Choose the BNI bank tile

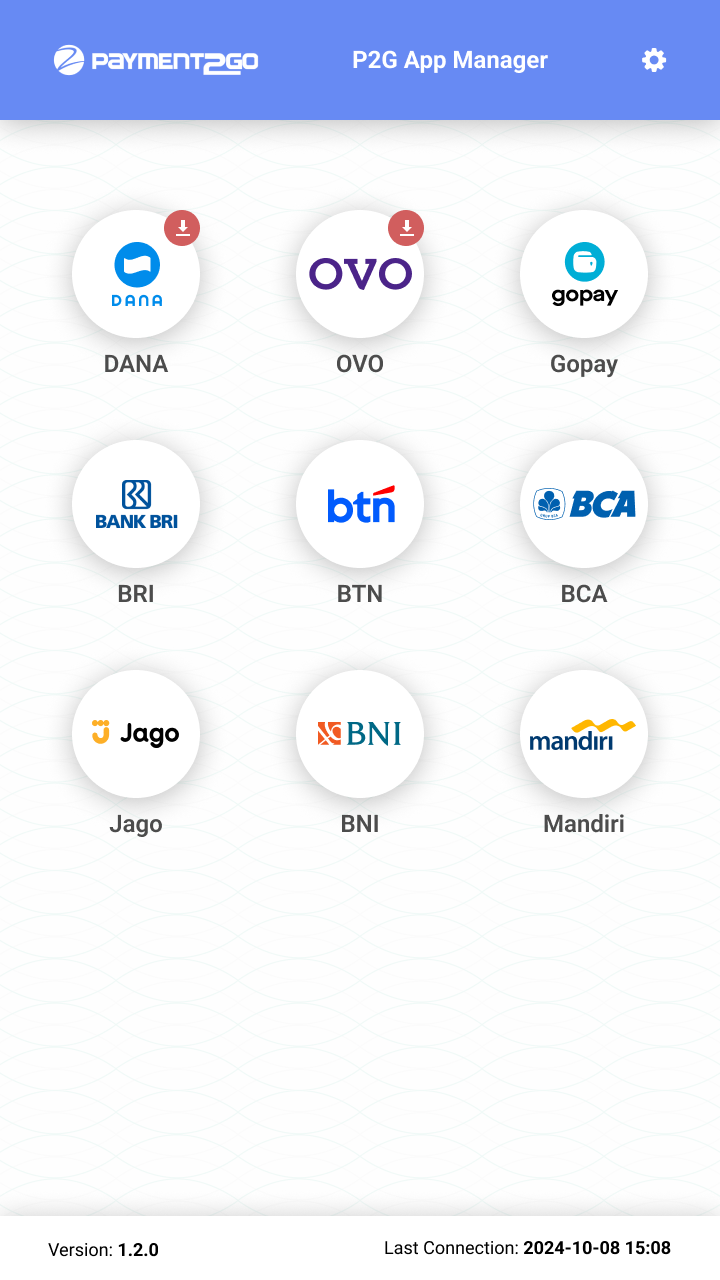(x=360, y=734)
